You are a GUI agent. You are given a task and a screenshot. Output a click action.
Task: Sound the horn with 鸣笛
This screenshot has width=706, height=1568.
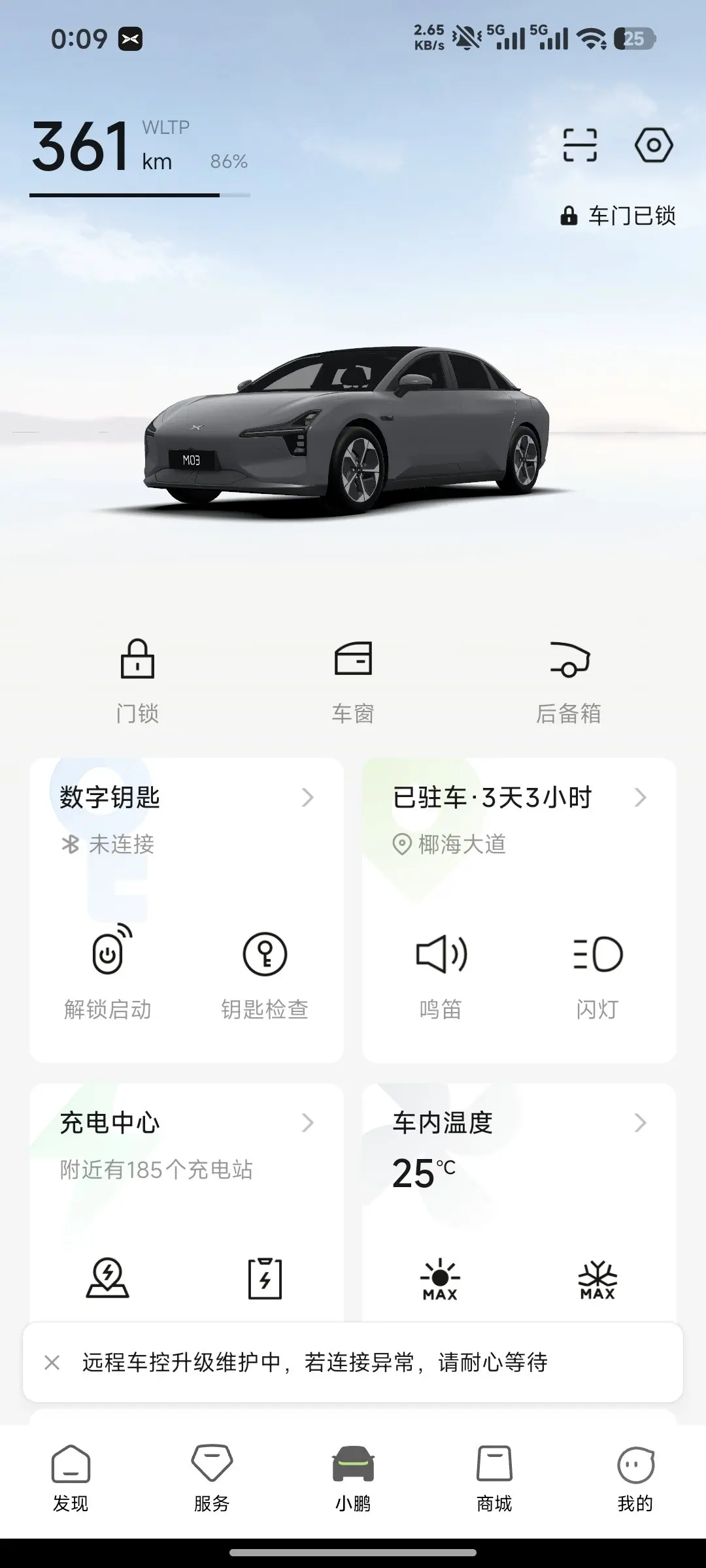pos(441,972)
